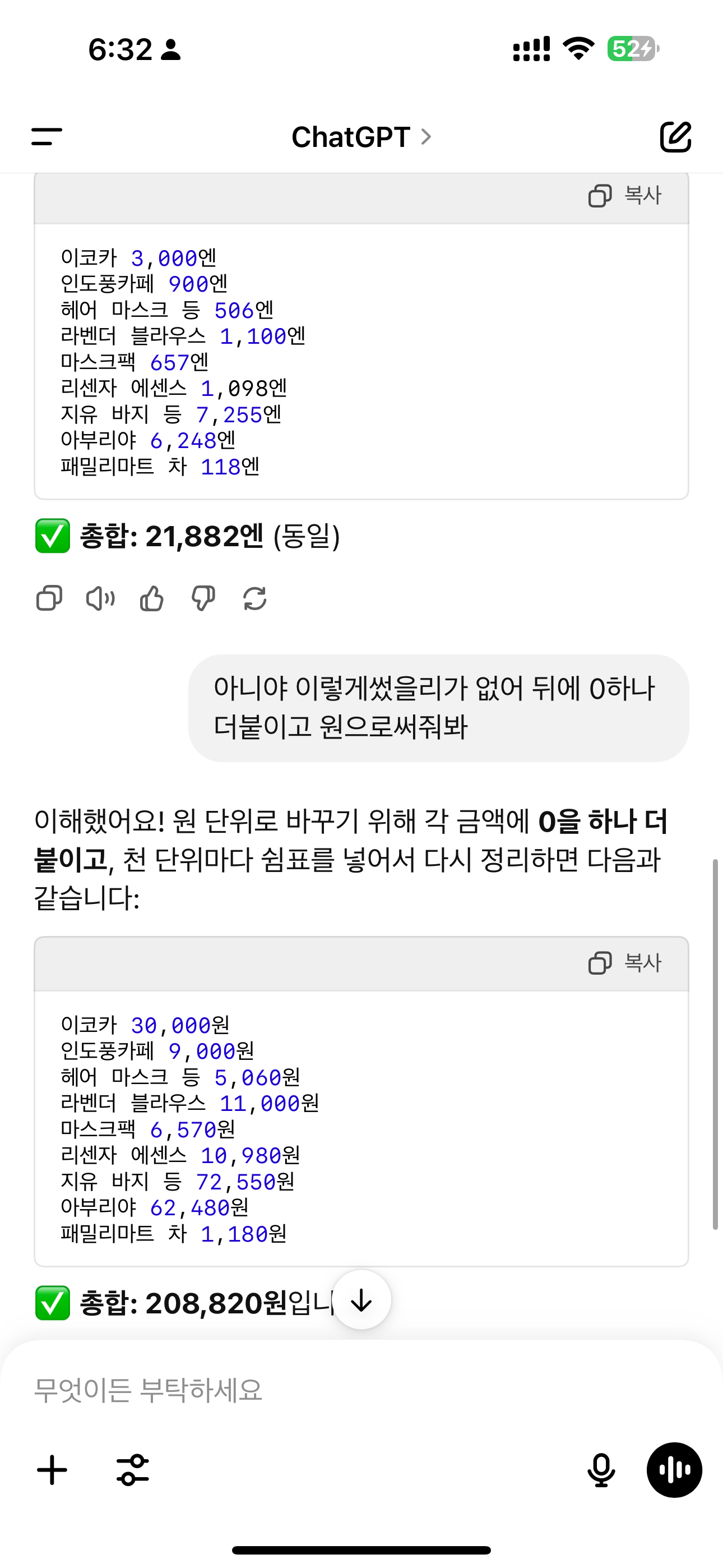Copy the won amounts code block
The height and width of the screenshot is (1568, 723).
tap(625, 963)
